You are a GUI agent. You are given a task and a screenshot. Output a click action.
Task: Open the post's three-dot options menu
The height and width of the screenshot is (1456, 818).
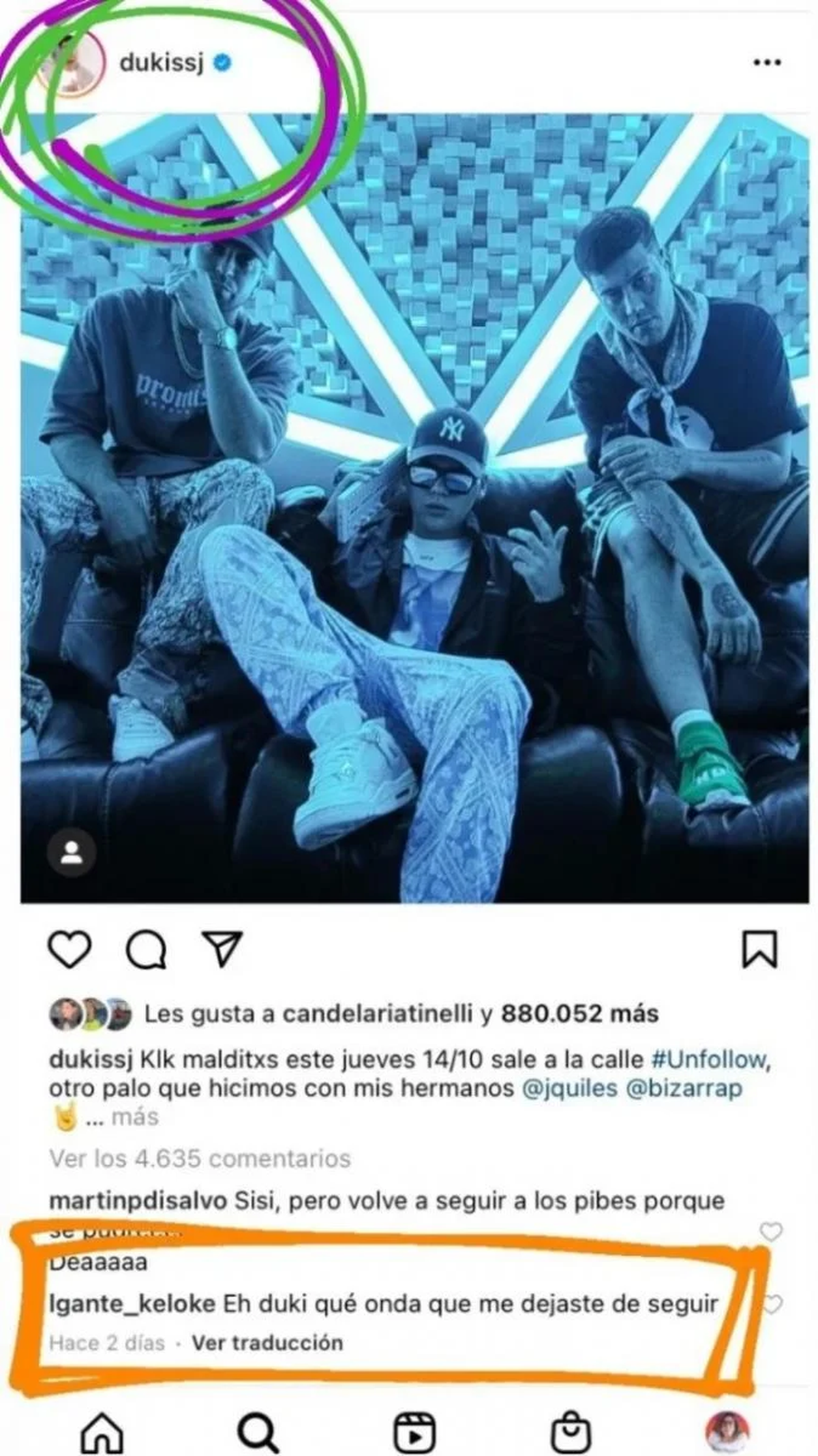[x=767, y=63]
